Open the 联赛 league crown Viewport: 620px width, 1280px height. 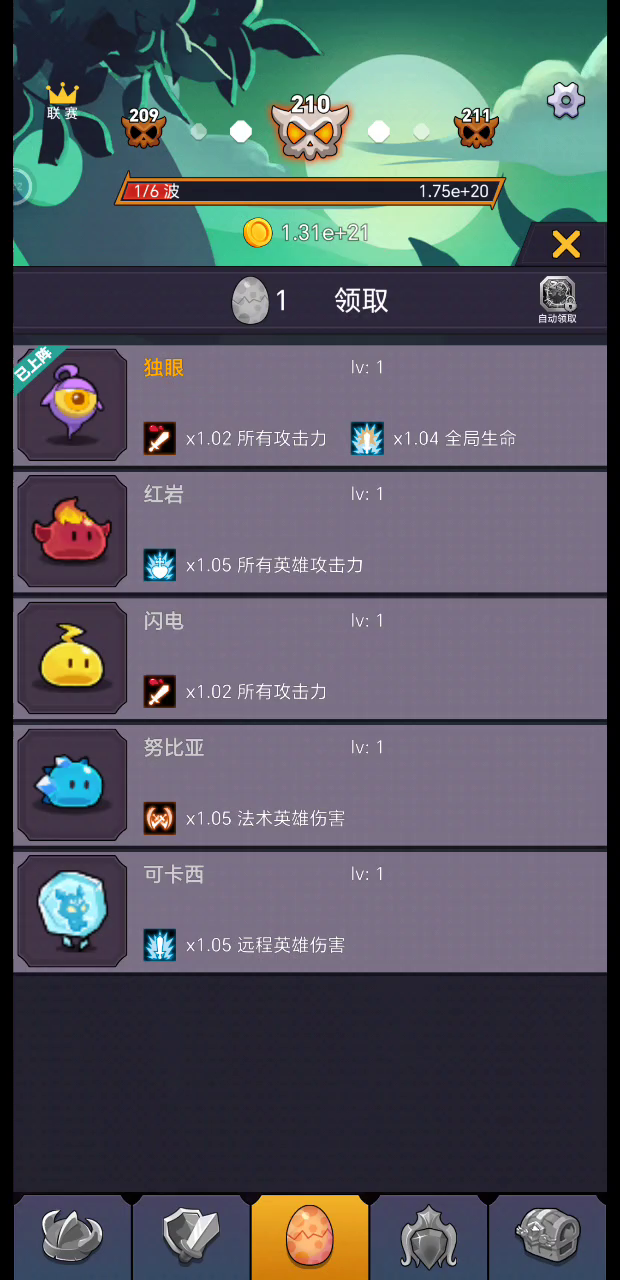tap(62, 101)
